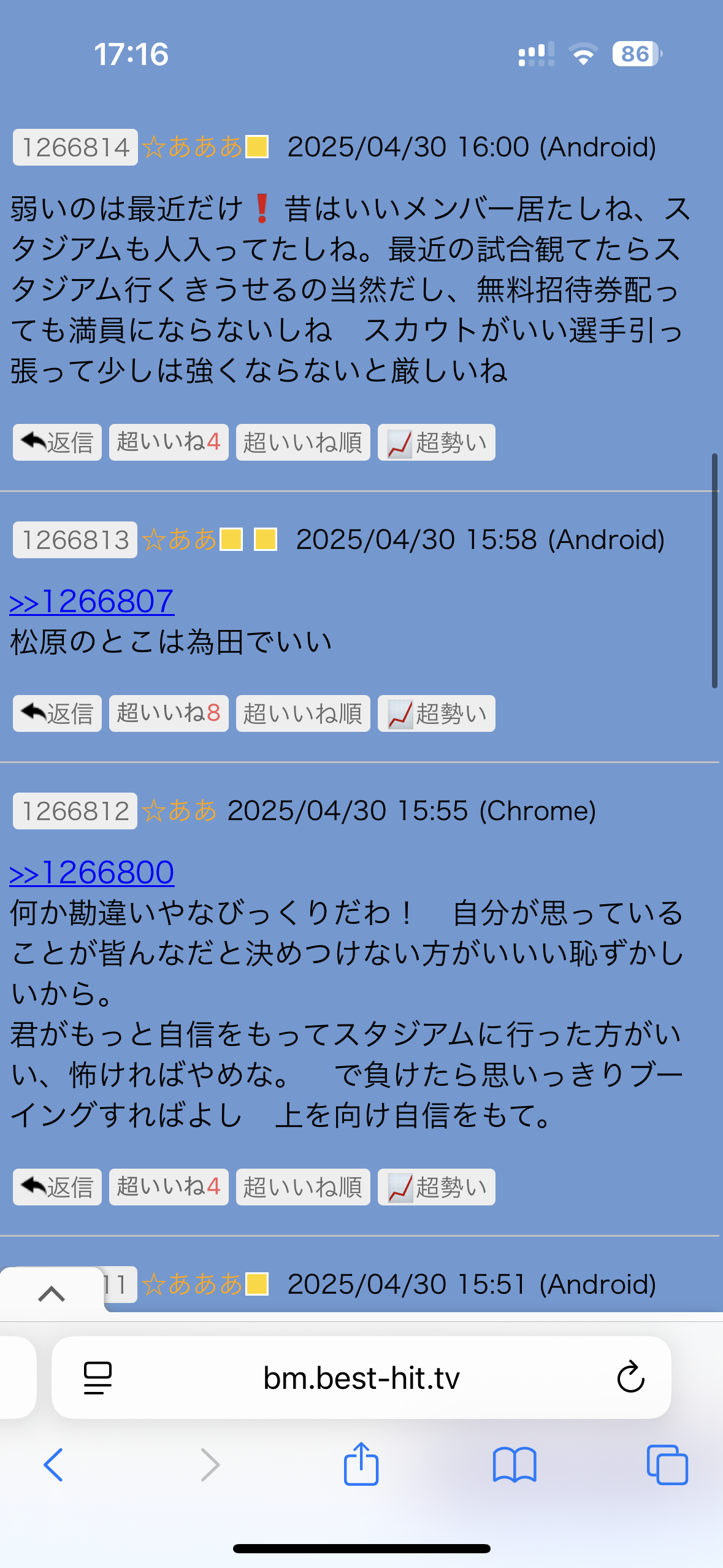Tap 超いいね4 on post 1266812
This screenshot has width=723, height=1568.
(x=169, y=1187)
